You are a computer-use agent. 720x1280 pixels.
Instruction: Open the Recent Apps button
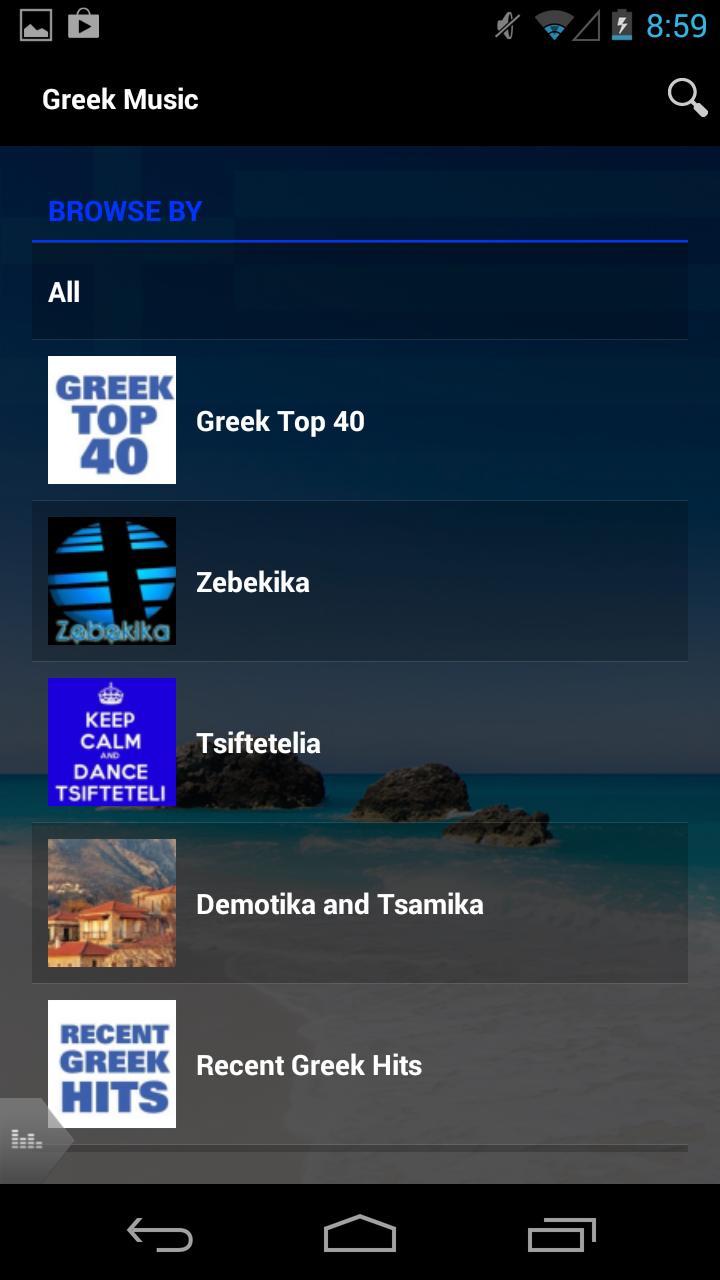point(560,1235)
